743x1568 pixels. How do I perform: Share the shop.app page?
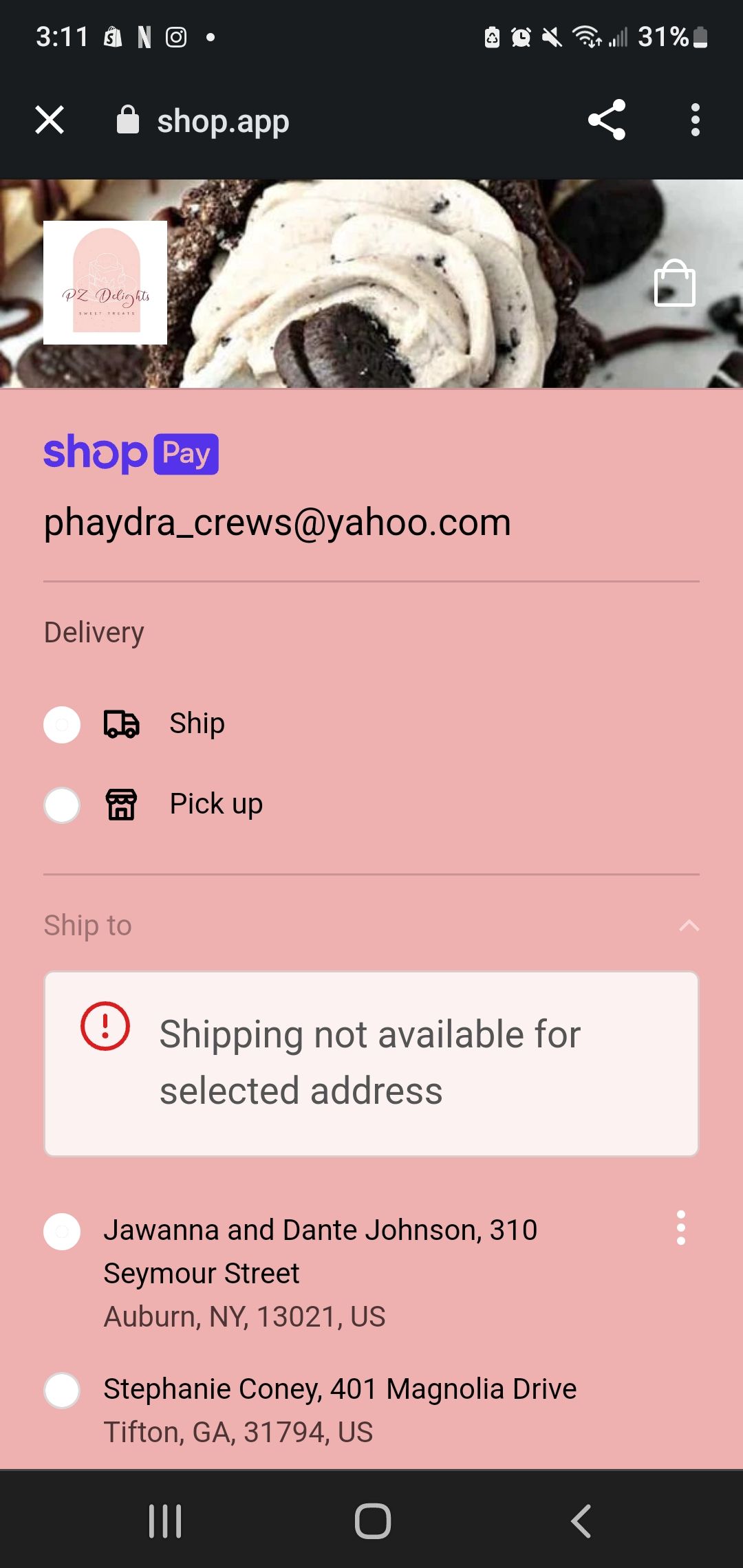[x=607, y=120]
